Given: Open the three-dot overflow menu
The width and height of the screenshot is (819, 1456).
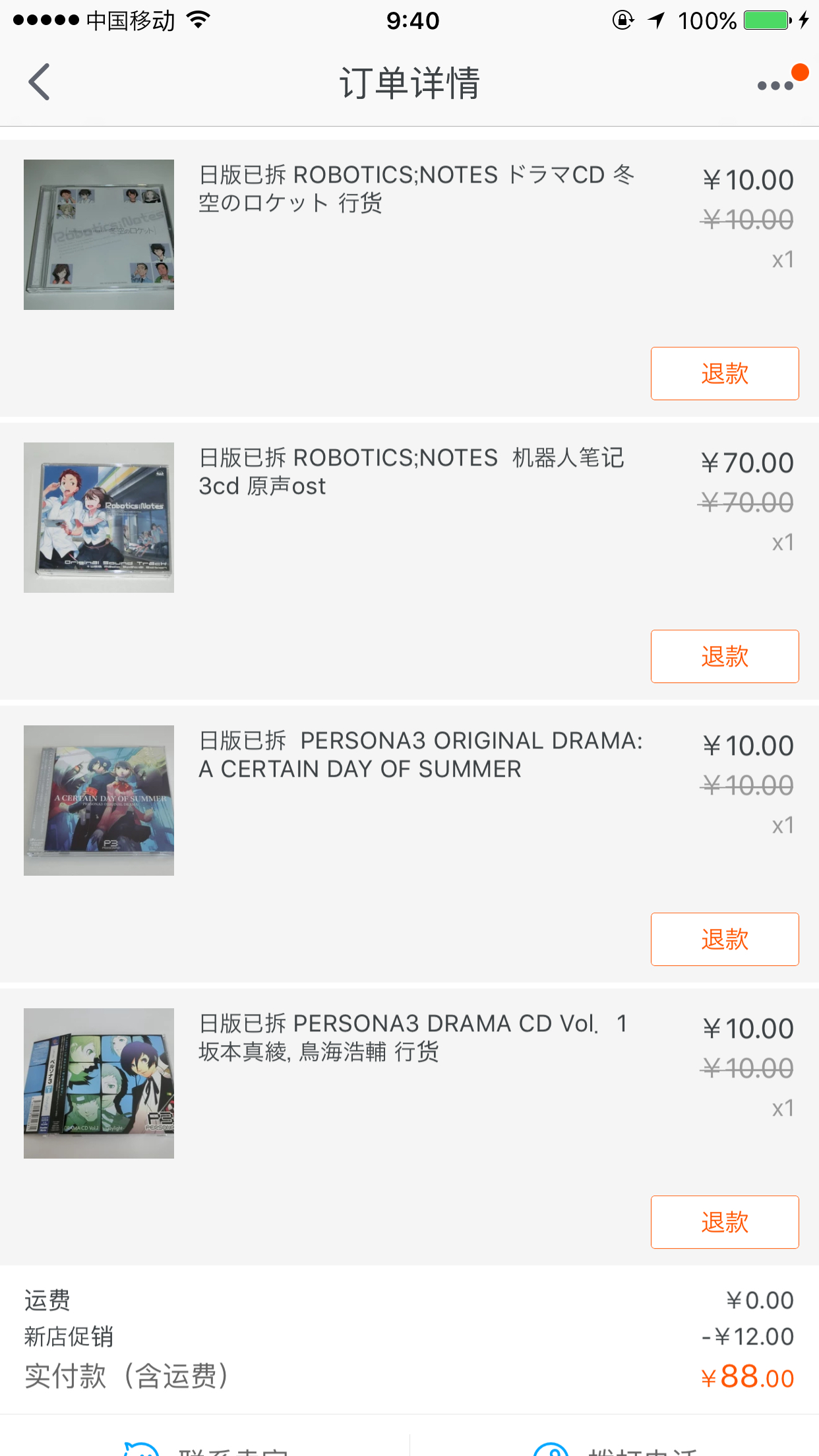Looking at the screenshot, I should click(x=775, y=85).
